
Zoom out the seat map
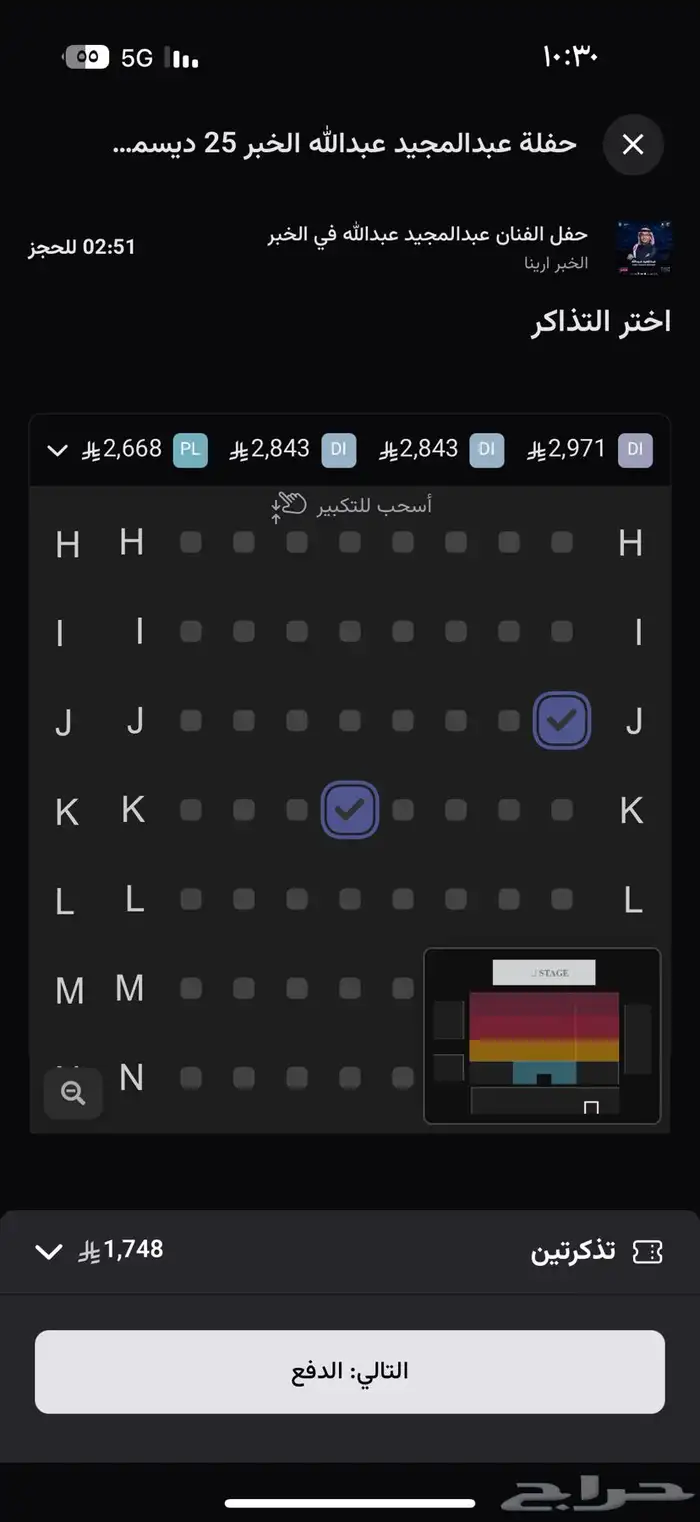click(x=73, y=1093)
